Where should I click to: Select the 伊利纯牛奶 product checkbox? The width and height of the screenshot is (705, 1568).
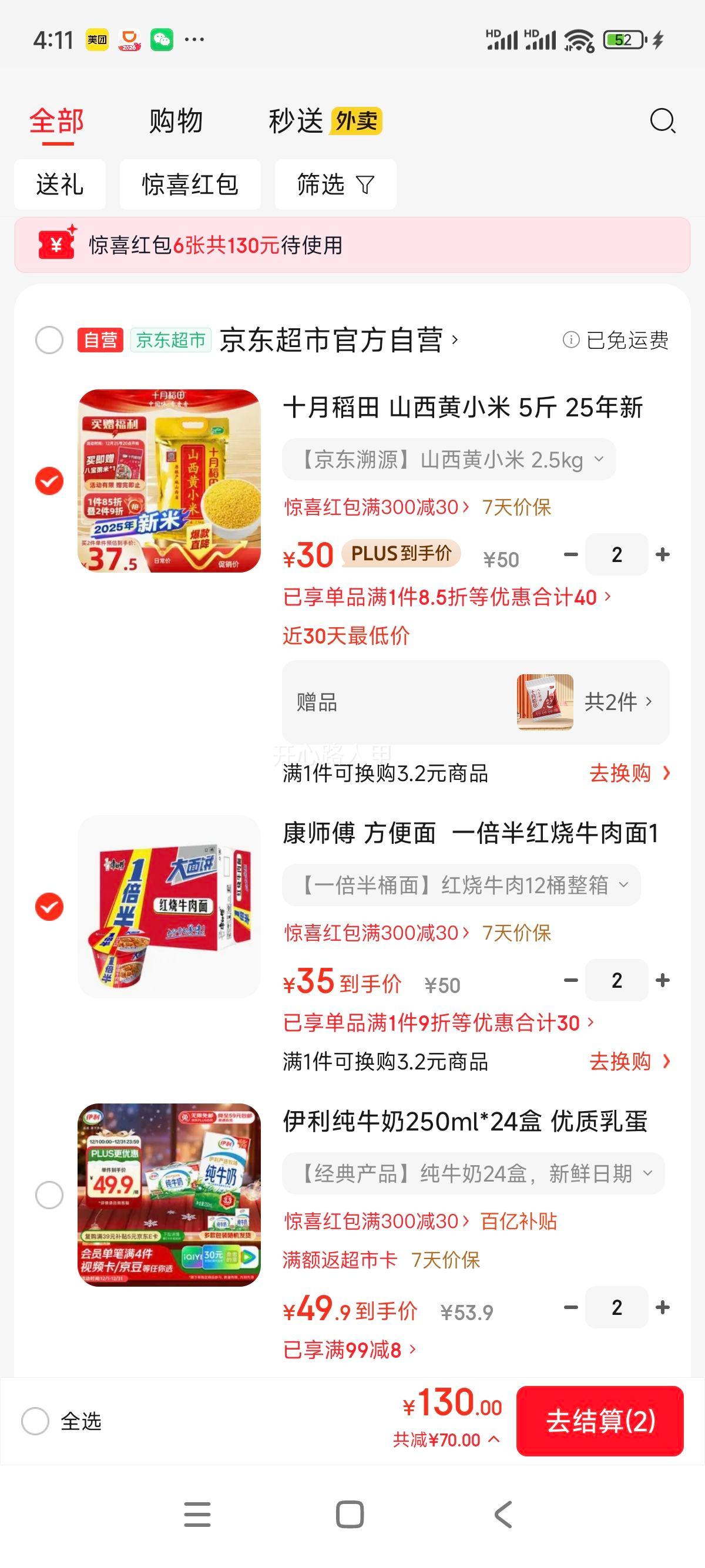pyautogui.click(x=48, y=1194)
